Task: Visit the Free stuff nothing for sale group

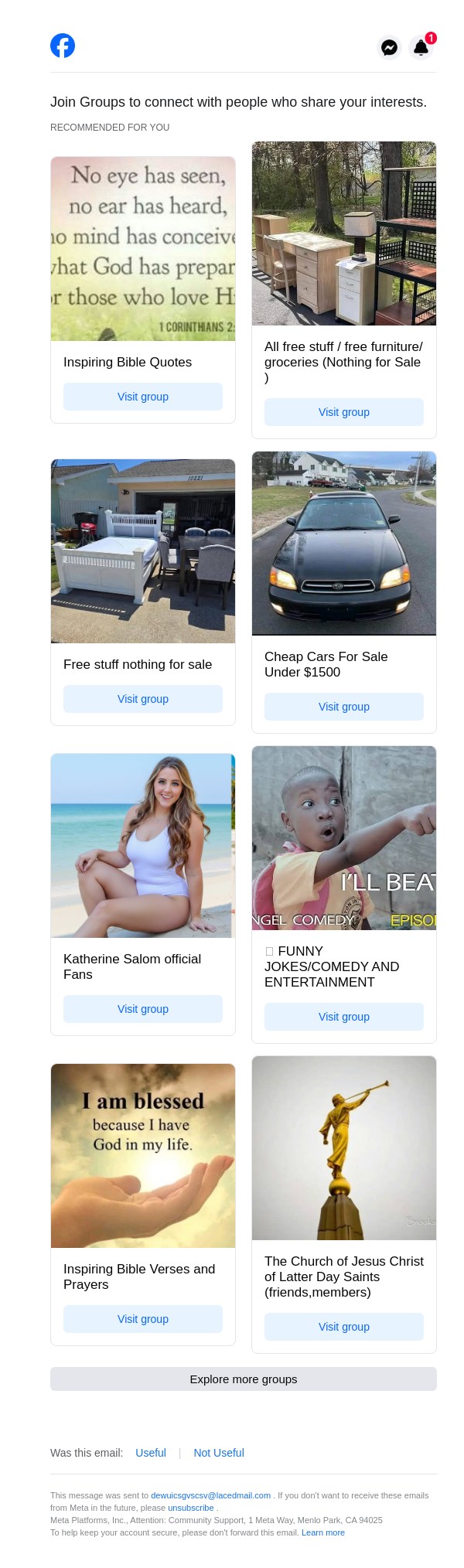Action: click(143, 699)
